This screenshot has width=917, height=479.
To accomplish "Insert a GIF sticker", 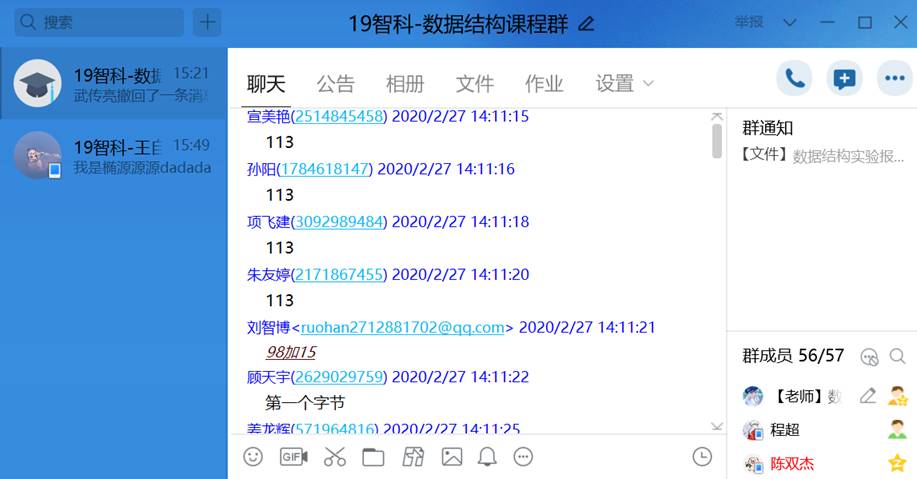I will (293, 456).
